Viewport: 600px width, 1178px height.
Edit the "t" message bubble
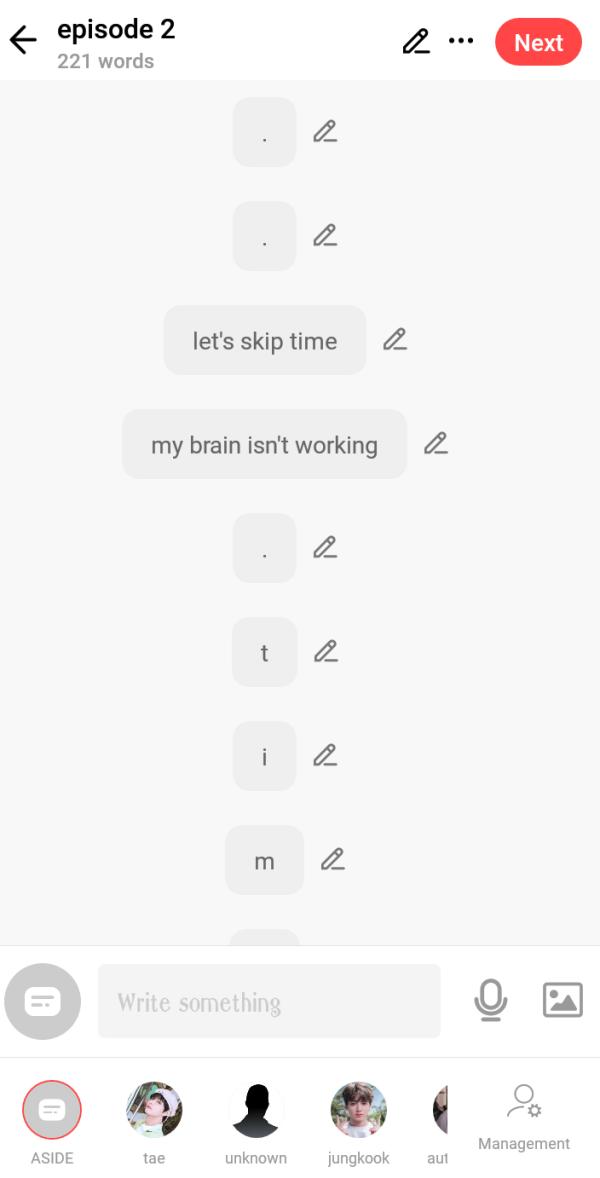pyautogui.click(x=326, y=652)
